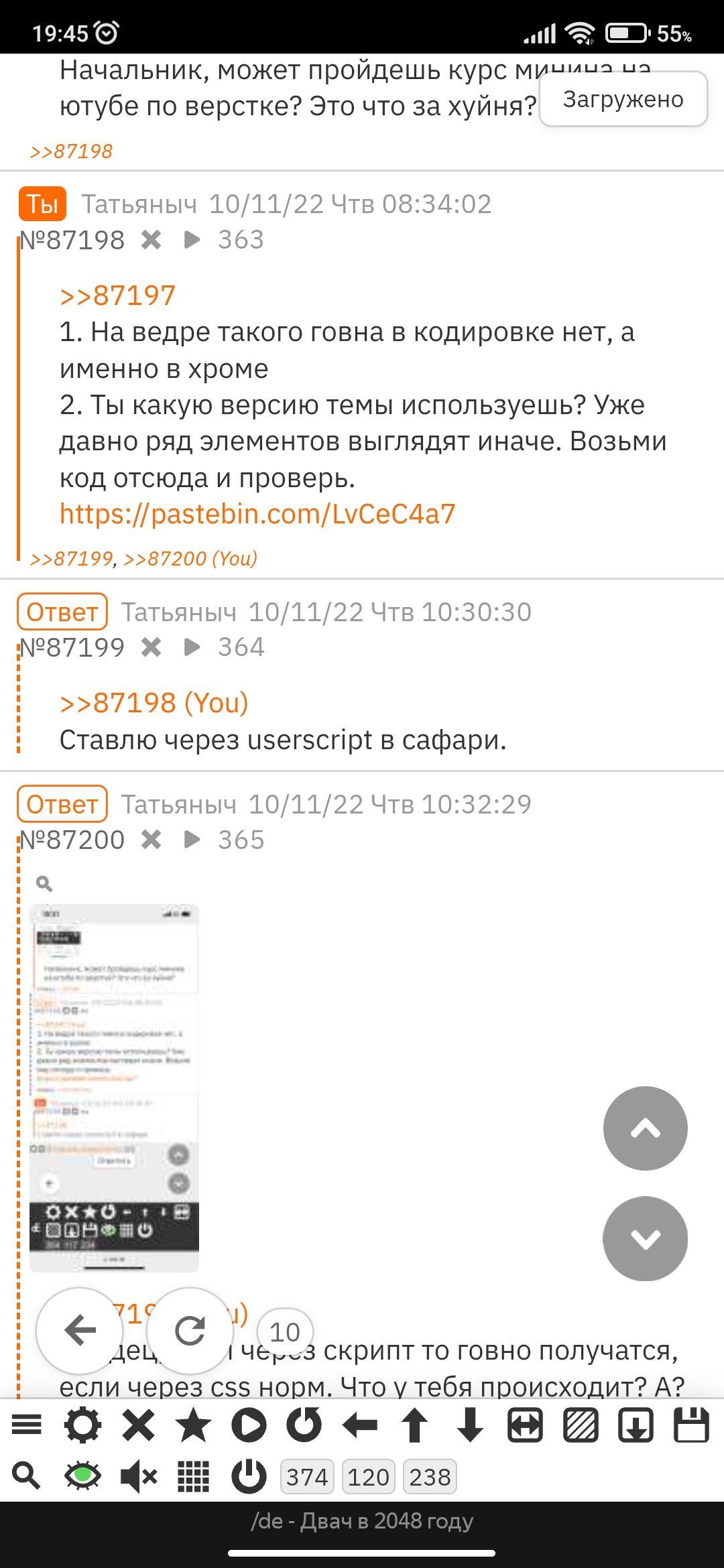
Task: Toggle the green eye icon in the toolbar
Action: click(82, 1476)
